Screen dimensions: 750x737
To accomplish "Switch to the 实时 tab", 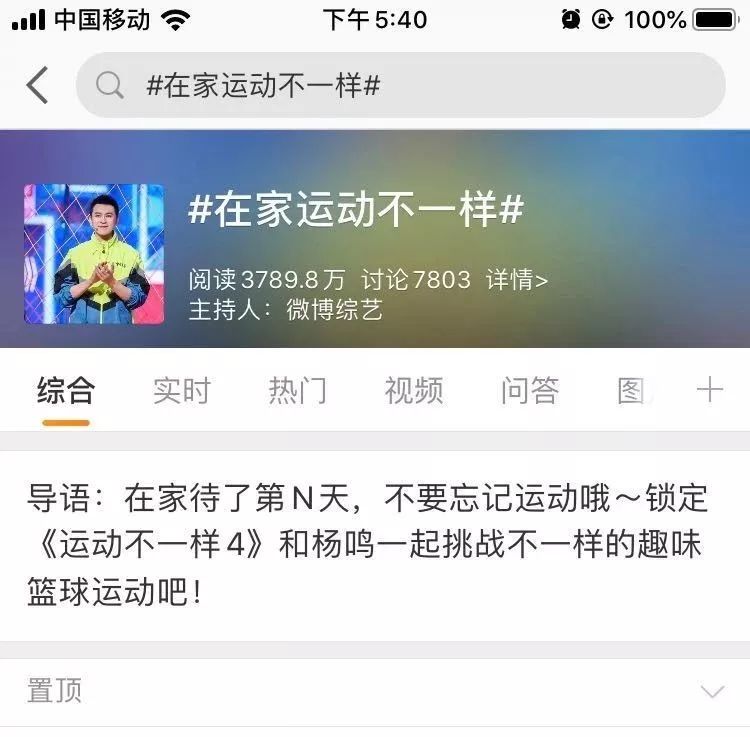I will click(x=182, y=390).
